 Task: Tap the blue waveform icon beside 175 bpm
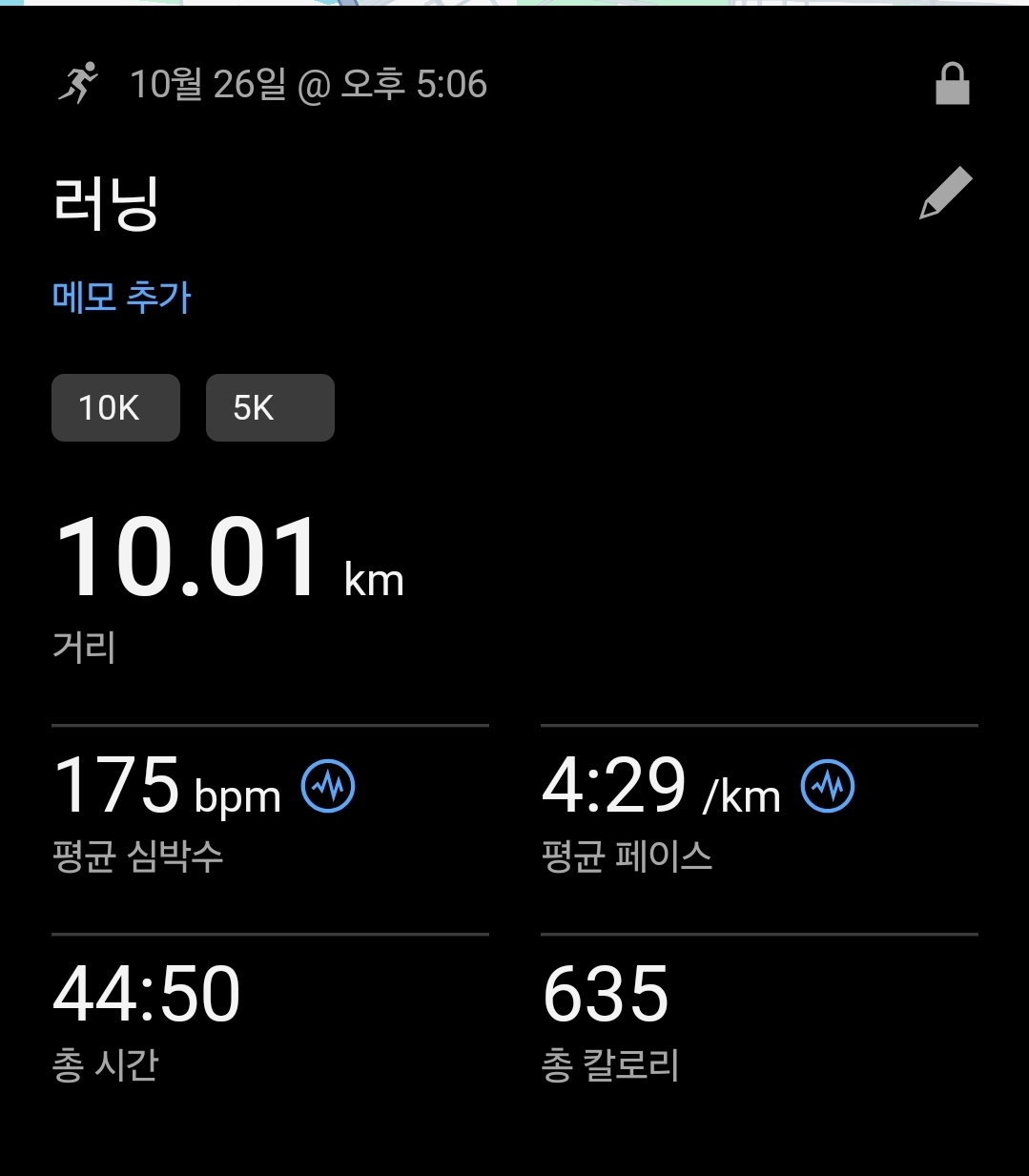click(328, 787)
